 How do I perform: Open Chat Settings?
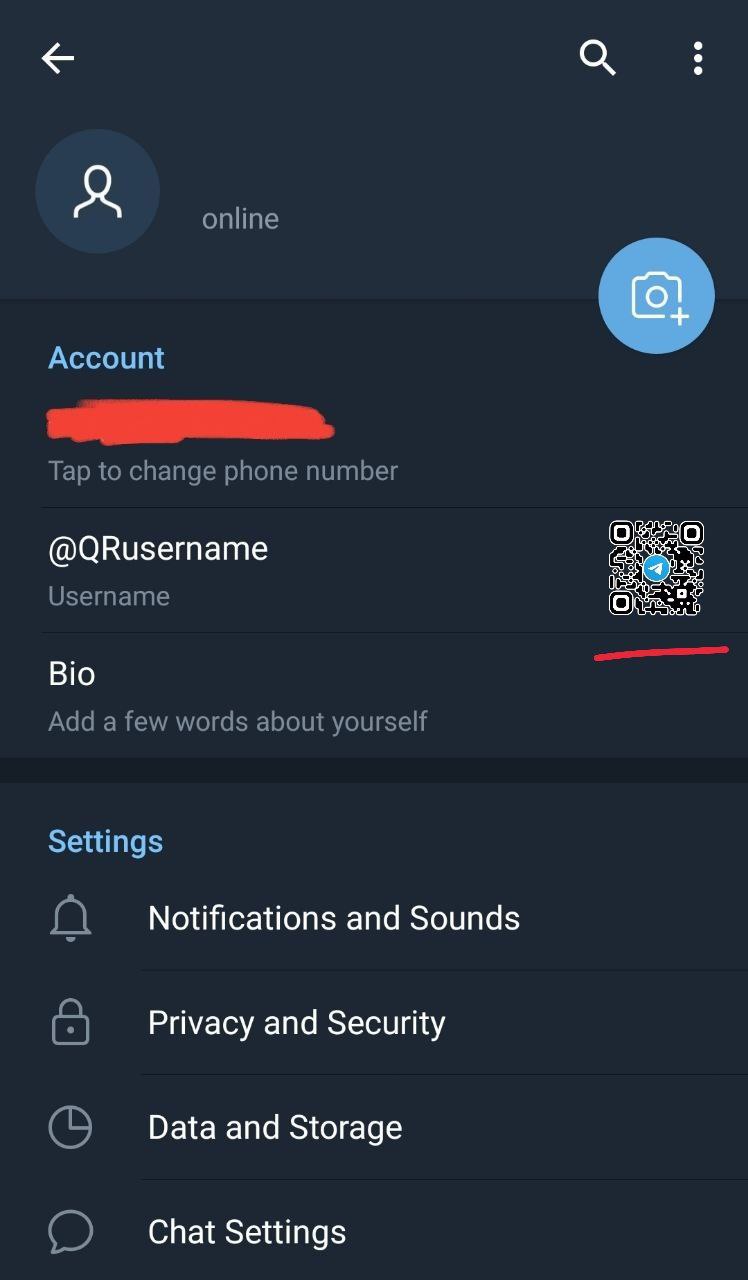[247, 1232]
